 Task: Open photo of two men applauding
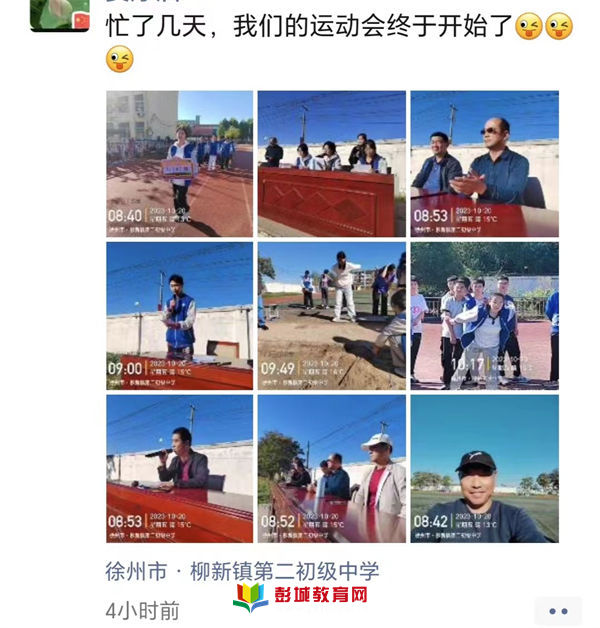(484, 164)
